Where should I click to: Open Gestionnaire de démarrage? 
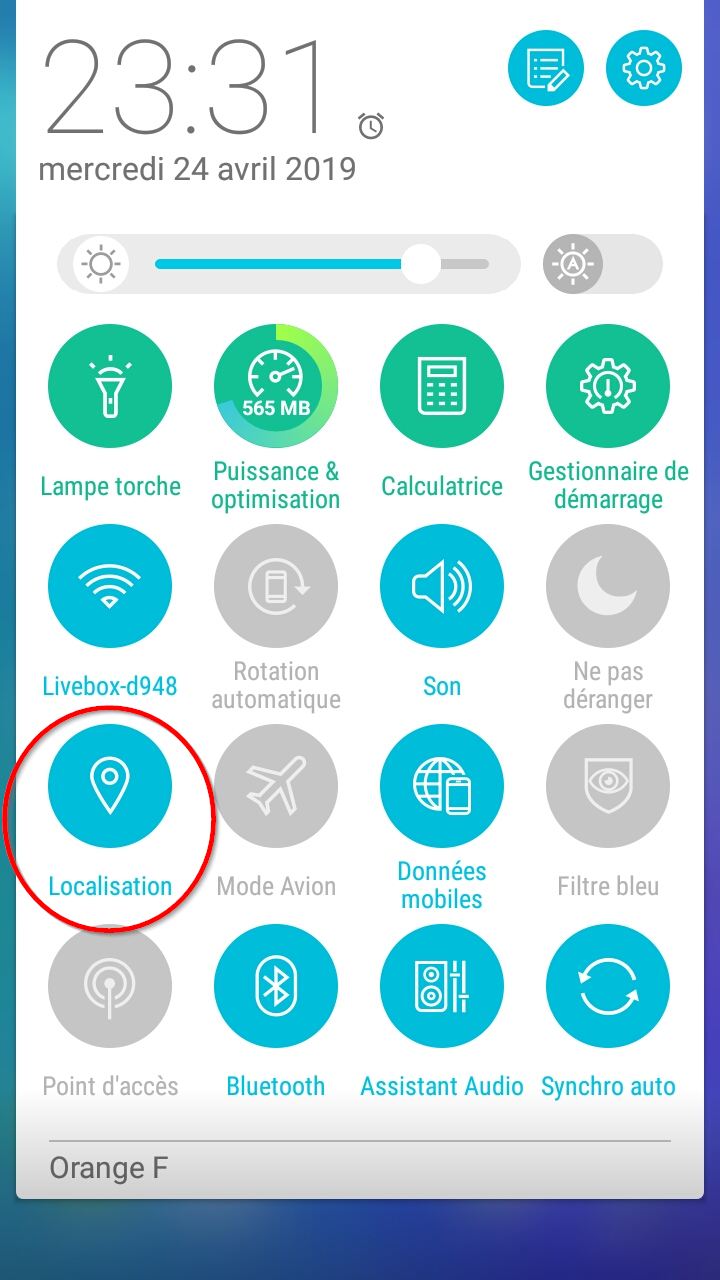[x=608, y=386]
